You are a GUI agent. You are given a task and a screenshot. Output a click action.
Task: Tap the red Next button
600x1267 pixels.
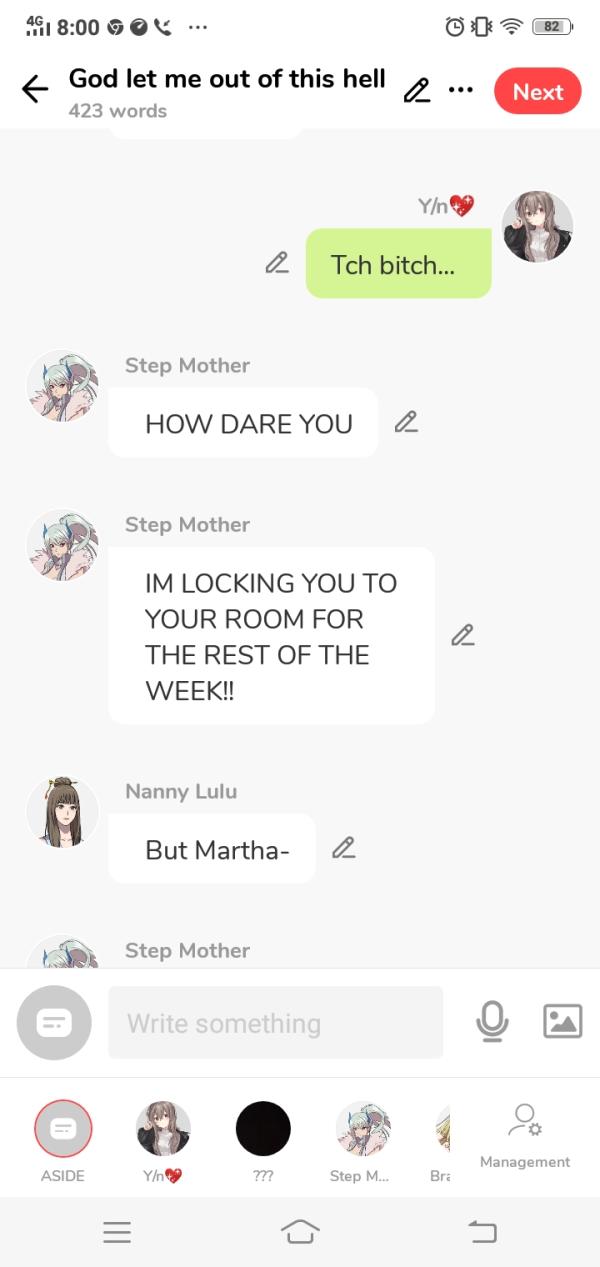click(x=537, y=92)
